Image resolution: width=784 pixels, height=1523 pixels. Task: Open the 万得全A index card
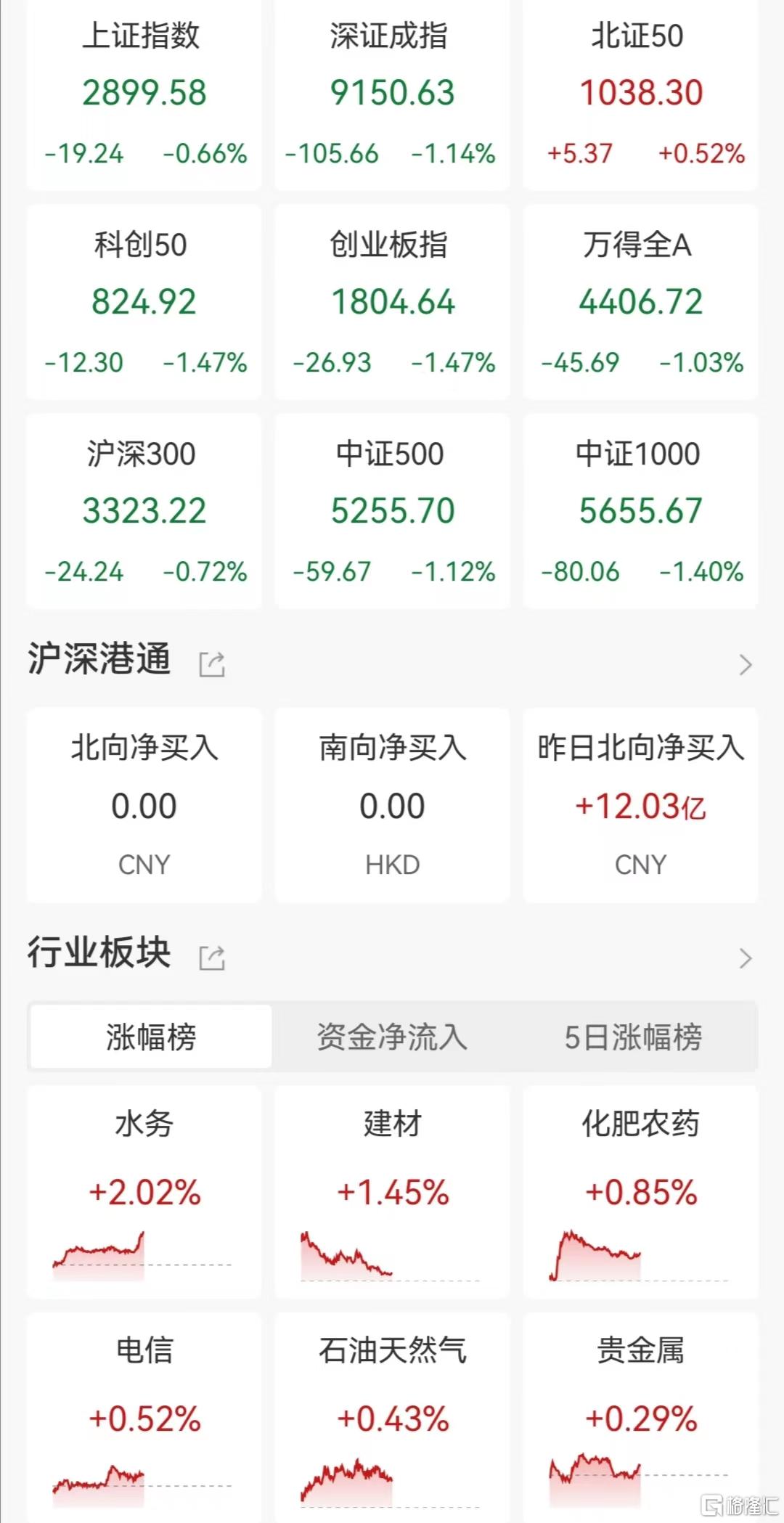tap(640, 302)
